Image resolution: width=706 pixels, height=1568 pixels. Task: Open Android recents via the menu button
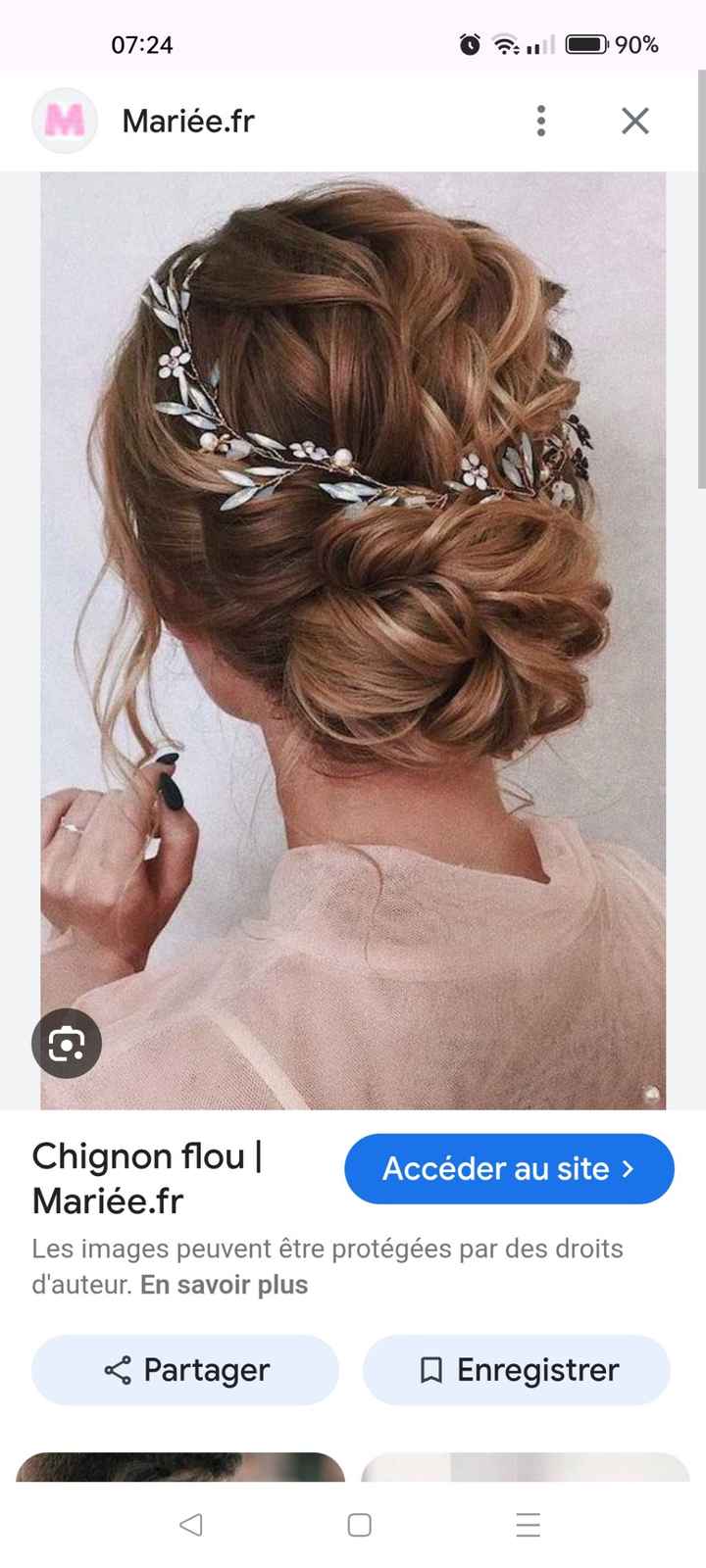528,1525
